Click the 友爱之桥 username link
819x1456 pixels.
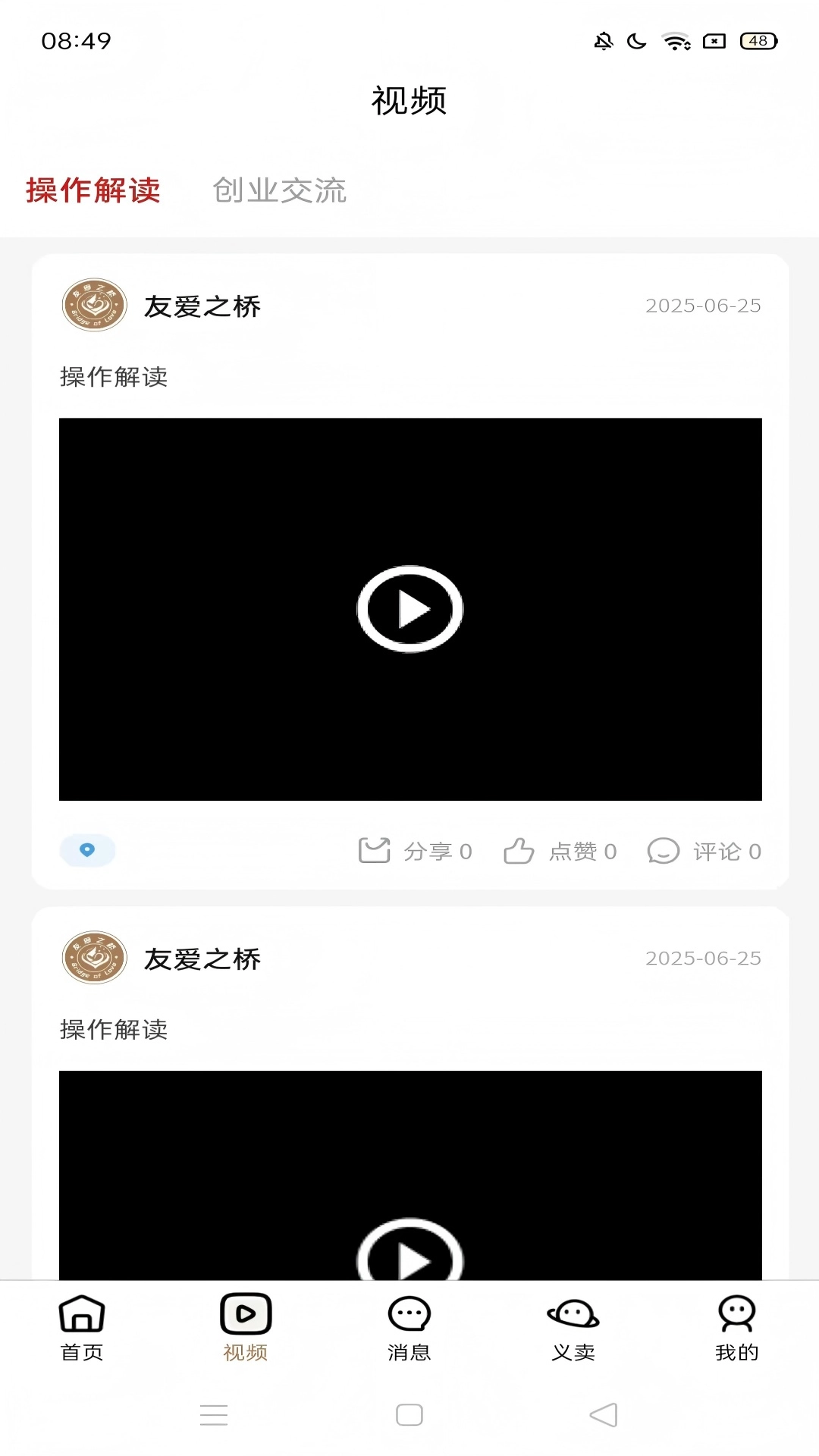(x=201, y=306)
